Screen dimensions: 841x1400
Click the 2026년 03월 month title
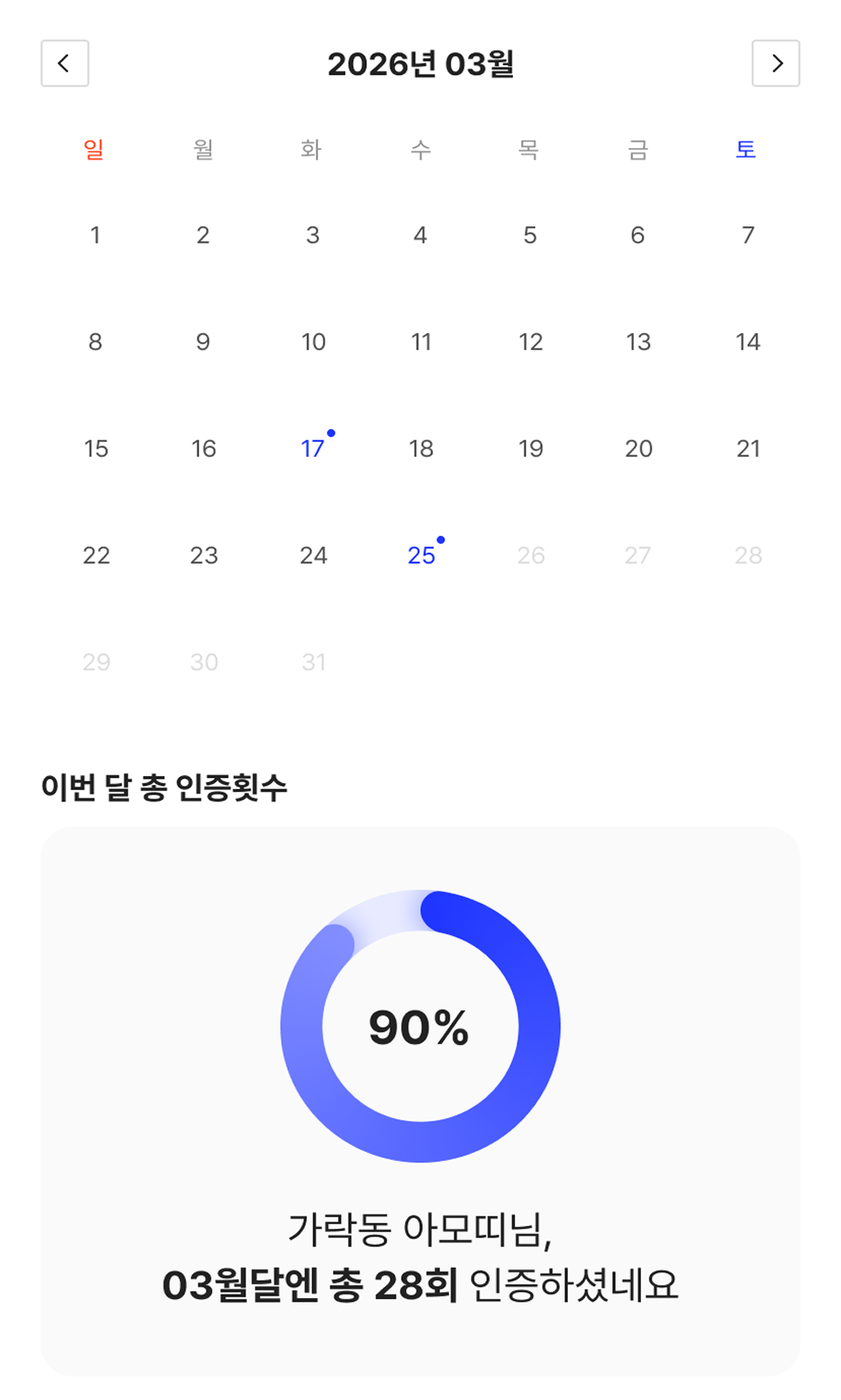click(420, 64)
